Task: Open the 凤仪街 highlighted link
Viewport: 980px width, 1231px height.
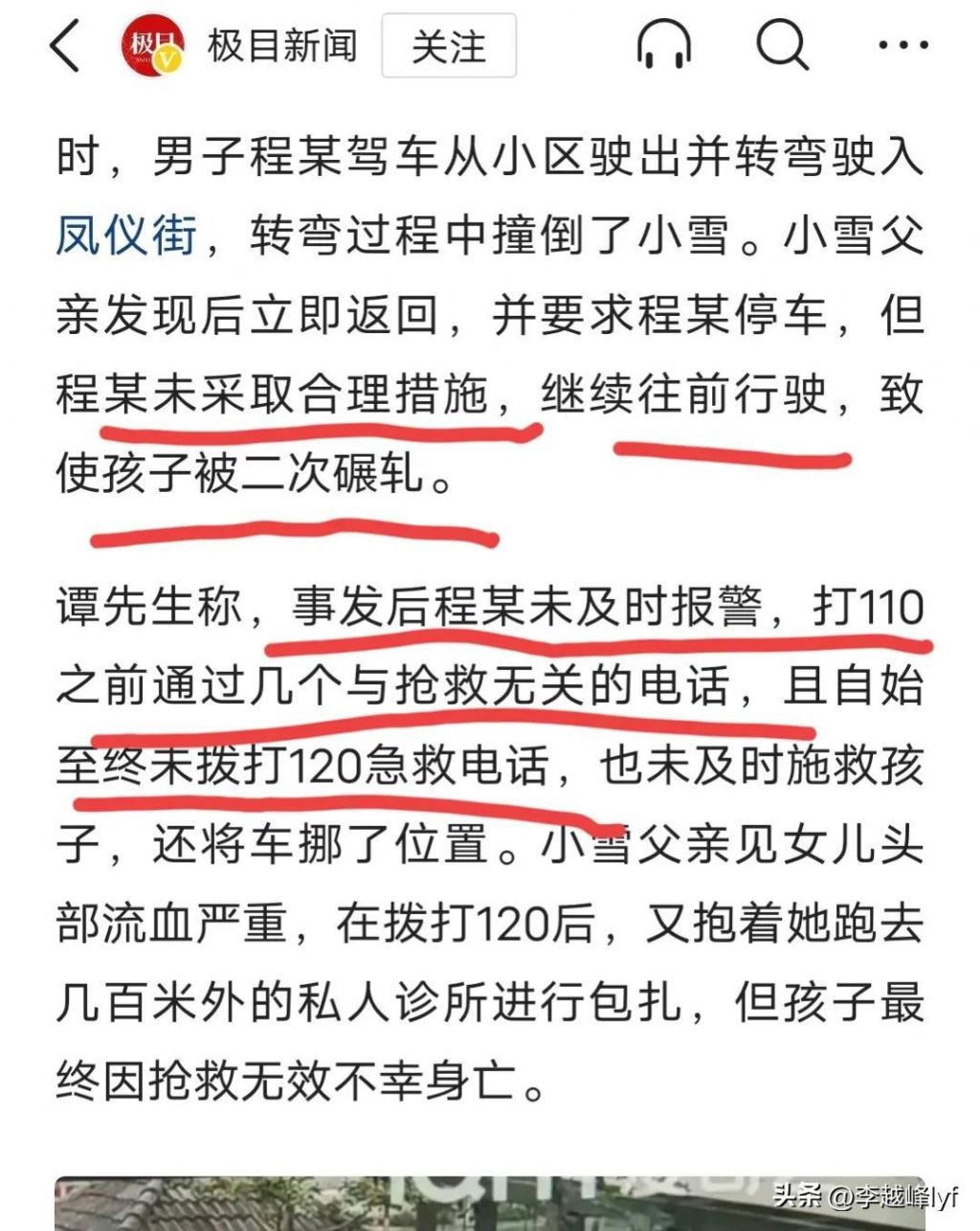Action: [x=126, y=235]
